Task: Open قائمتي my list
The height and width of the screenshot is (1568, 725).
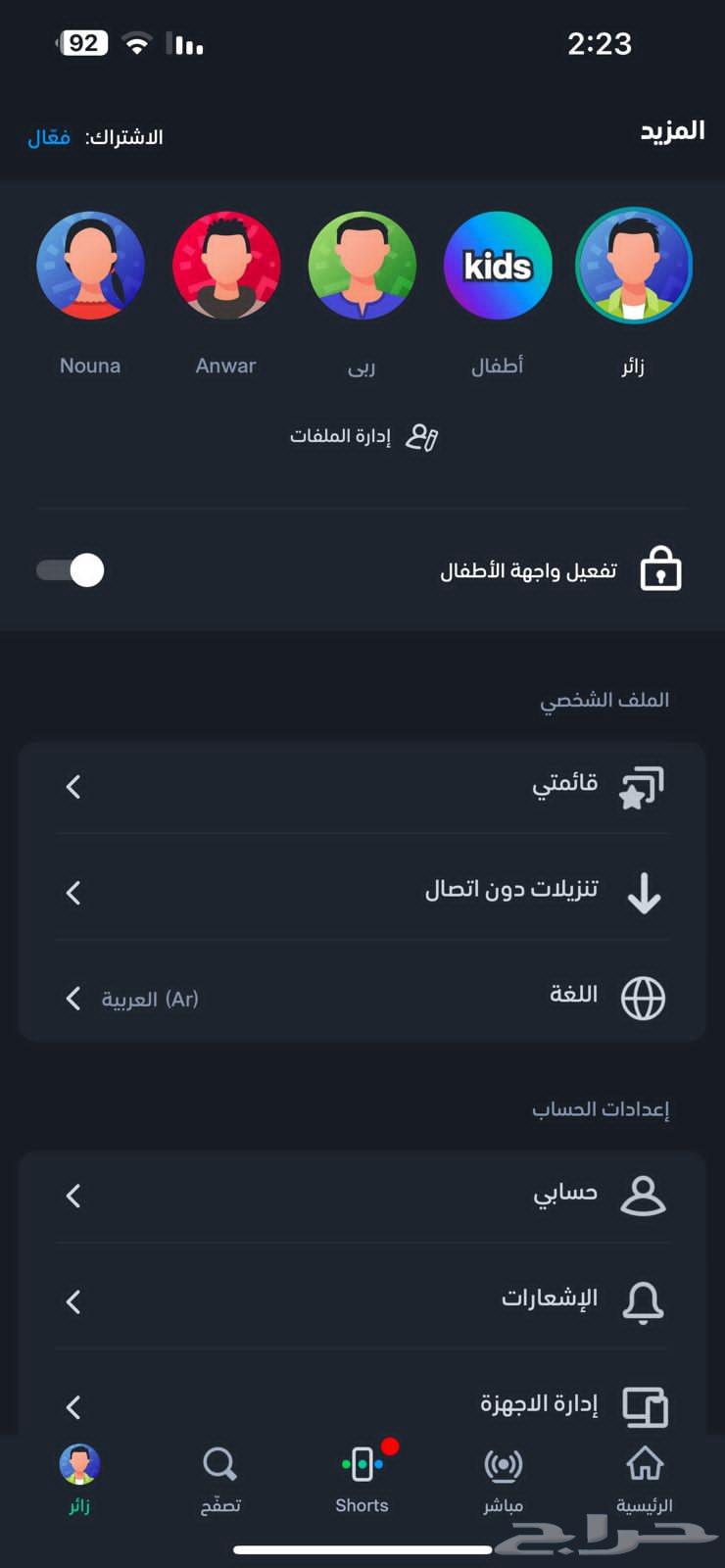Action: click(x=362, y=786)
